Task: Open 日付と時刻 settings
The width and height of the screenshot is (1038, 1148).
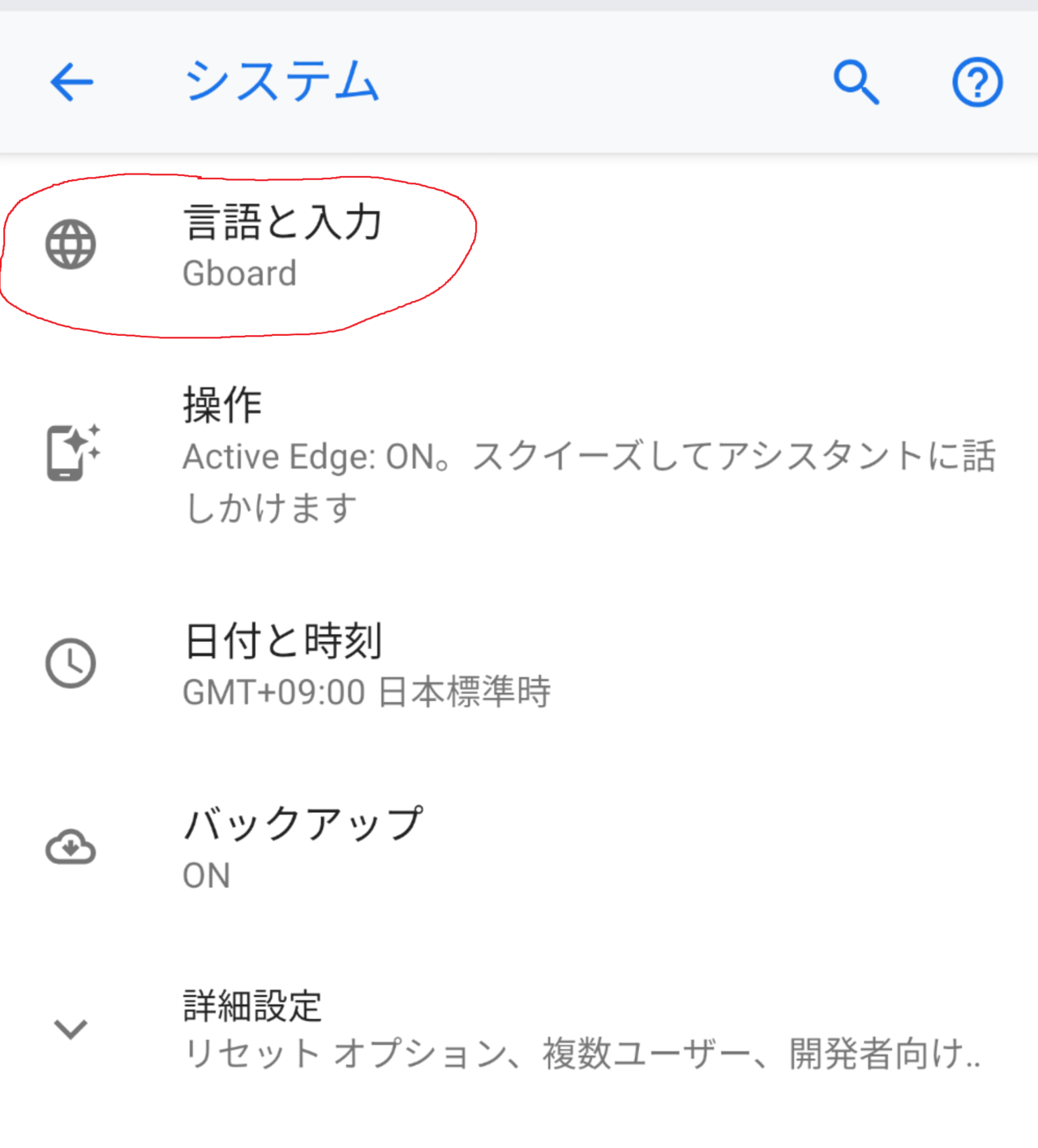Action: [x=365, y=664]
